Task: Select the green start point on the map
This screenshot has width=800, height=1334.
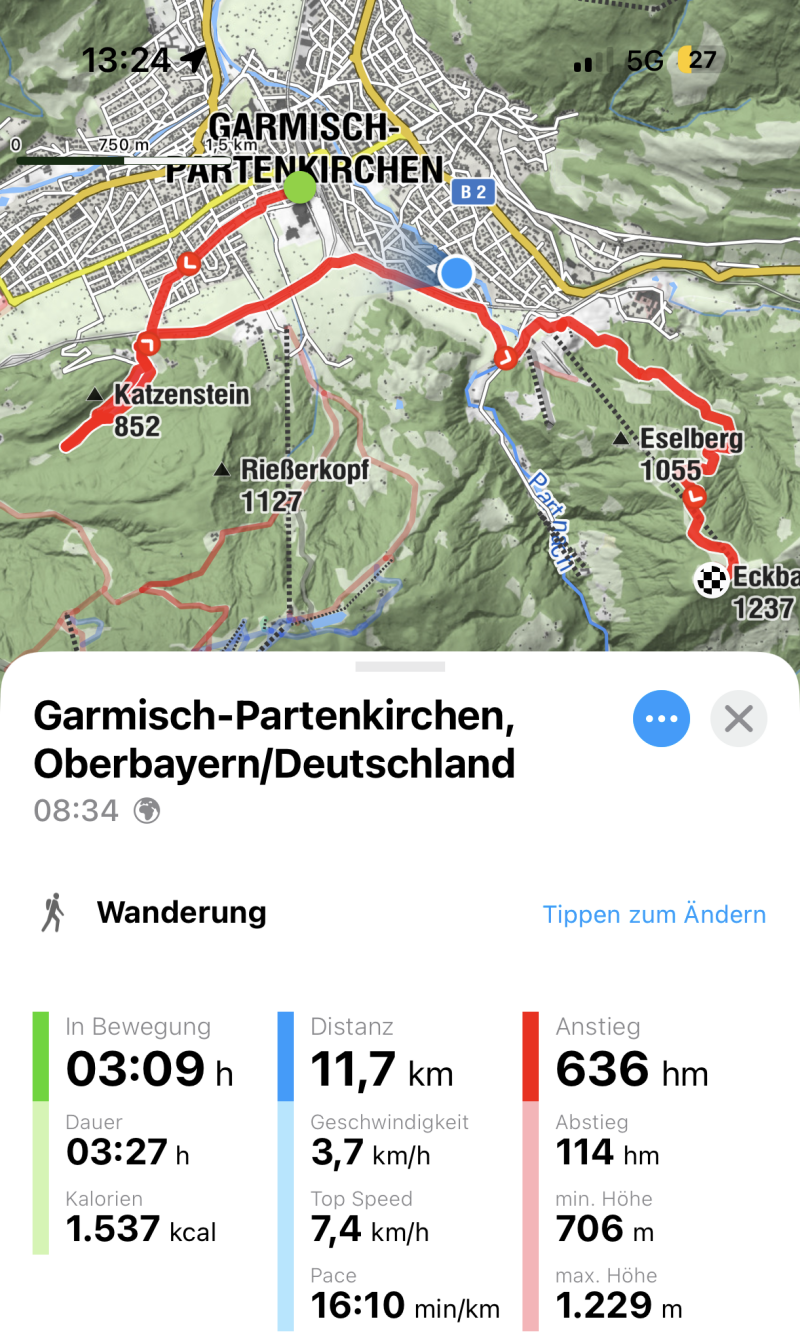Action: click(299, 187)
